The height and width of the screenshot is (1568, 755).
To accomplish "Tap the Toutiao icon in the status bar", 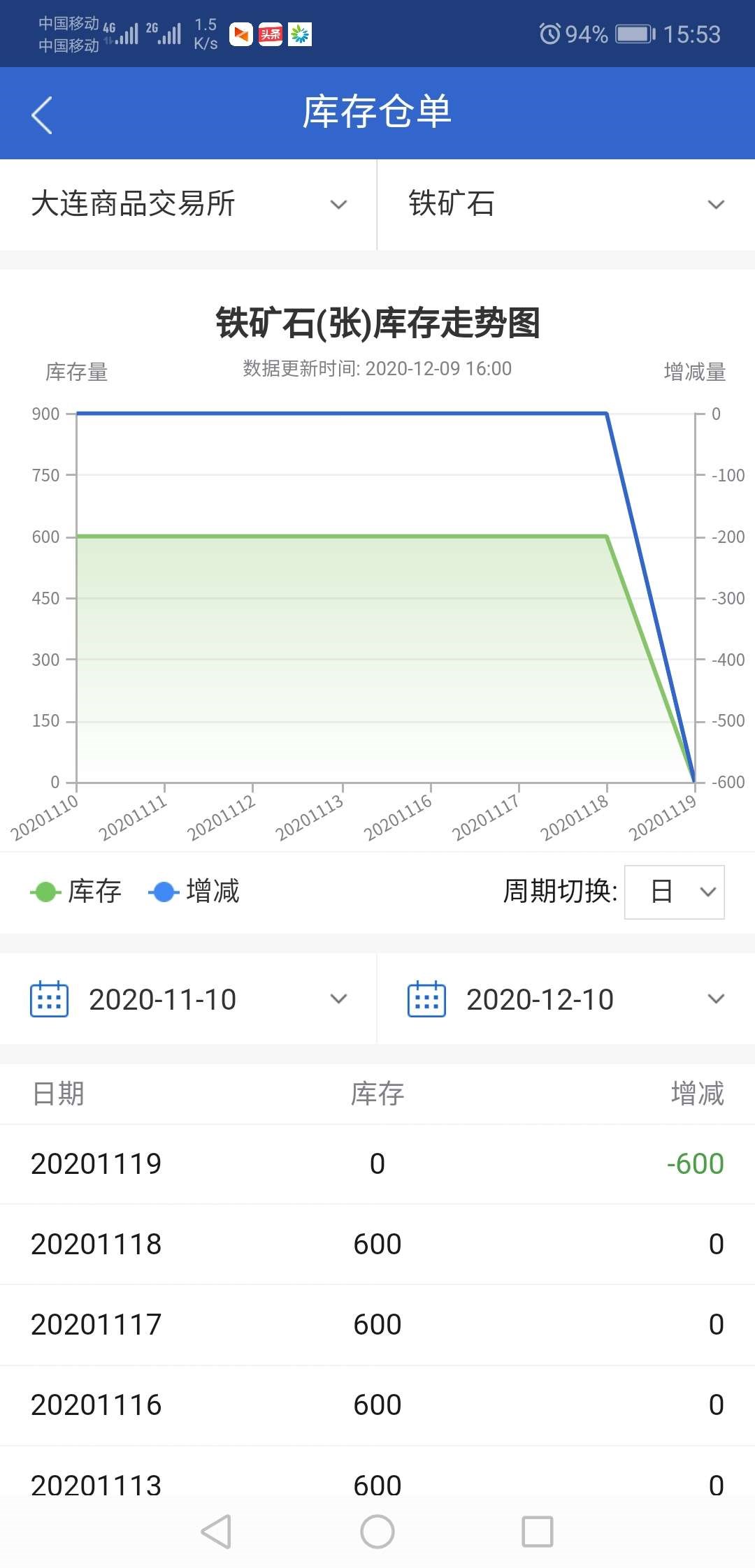I will point(269,34).
